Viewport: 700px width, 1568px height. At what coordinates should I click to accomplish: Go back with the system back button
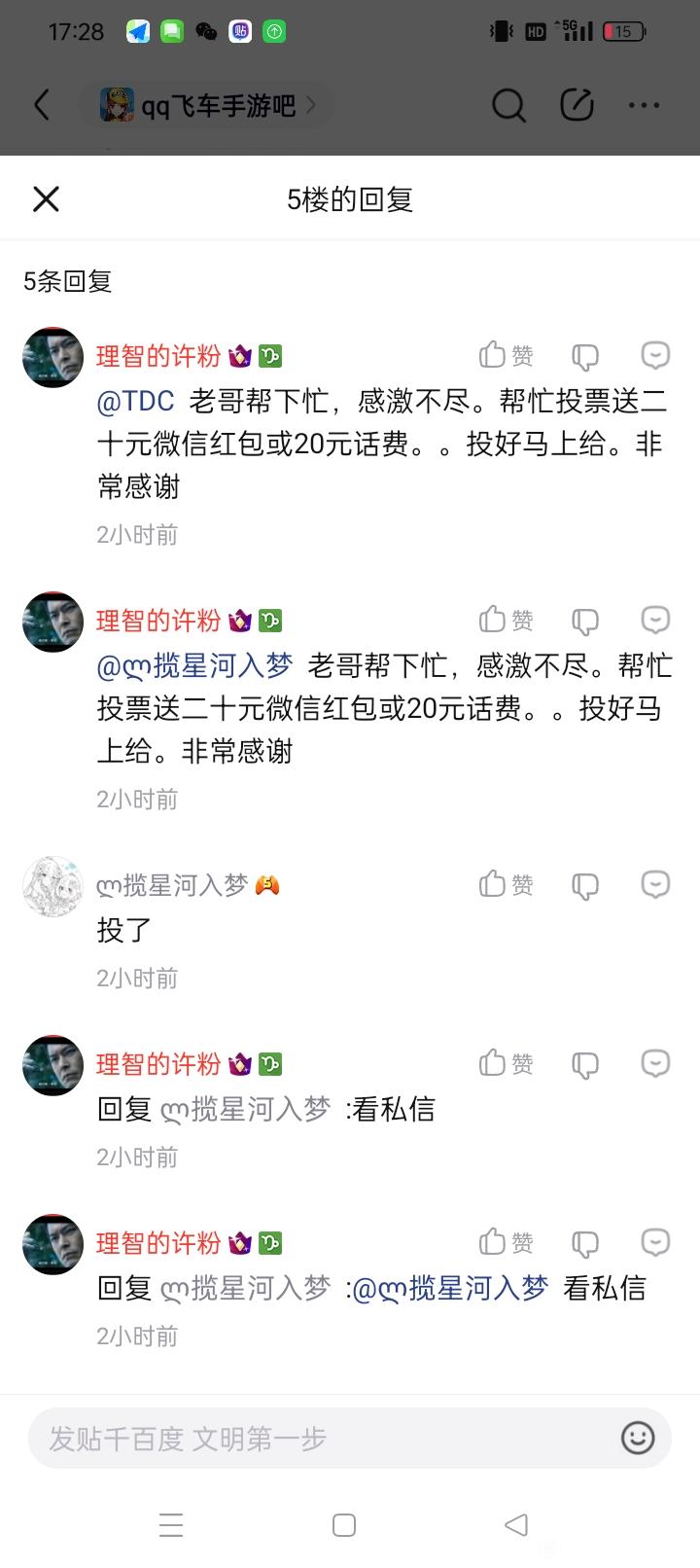[516, 1524]
